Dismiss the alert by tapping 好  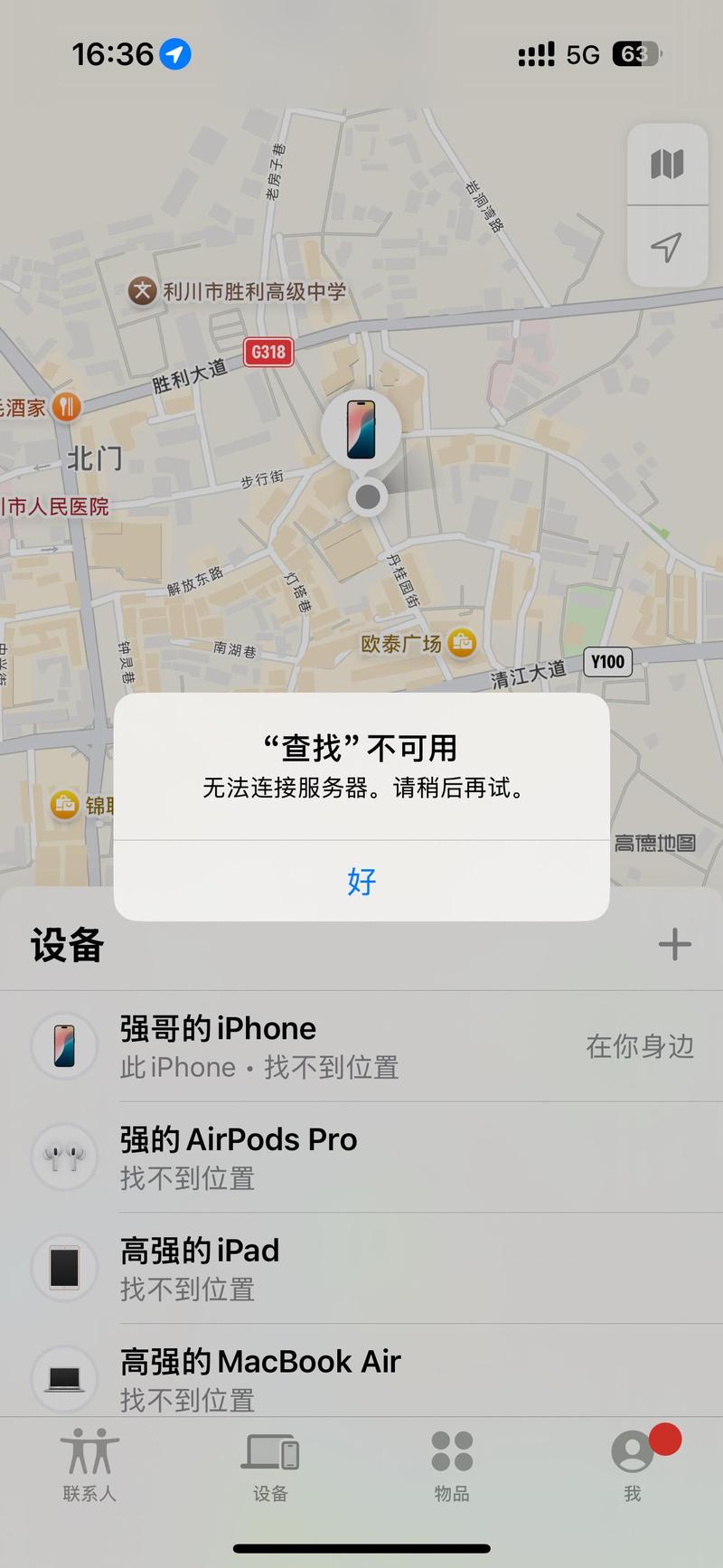tap(361, 881)
